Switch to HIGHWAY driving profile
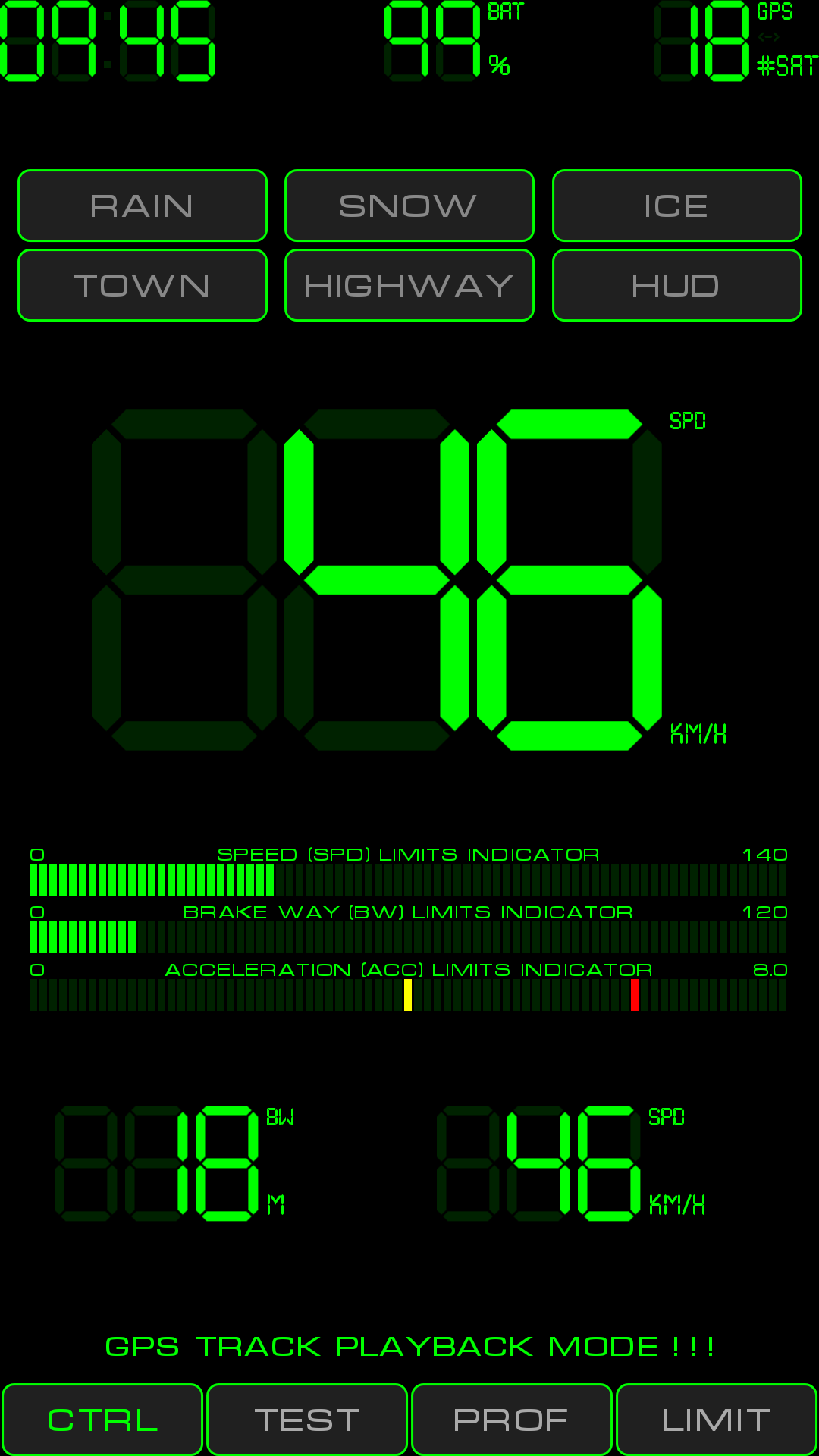The image size is (819, 1456). point(409,285)
